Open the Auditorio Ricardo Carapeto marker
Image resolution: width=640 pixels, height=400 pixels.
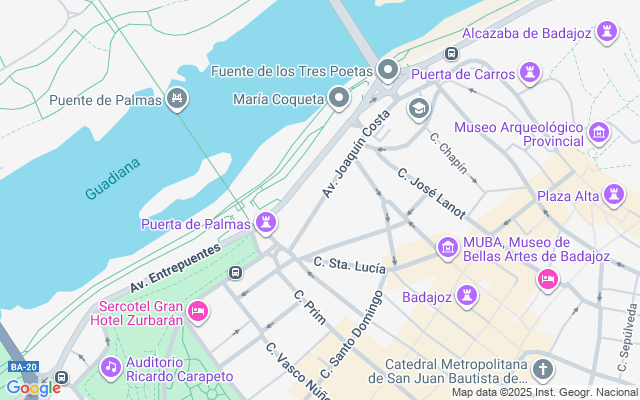111,368
